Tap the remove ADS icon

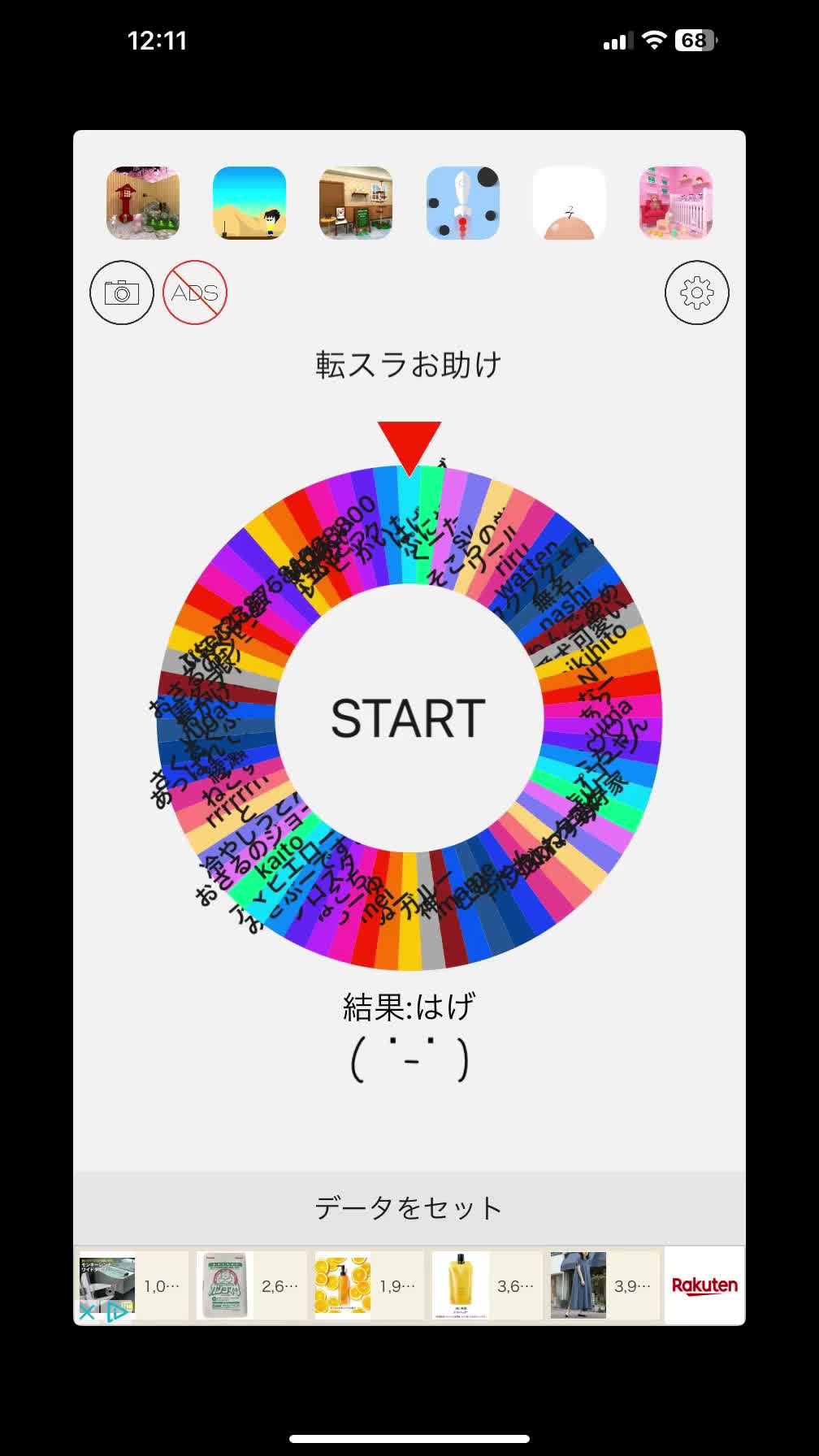point(195,292)
